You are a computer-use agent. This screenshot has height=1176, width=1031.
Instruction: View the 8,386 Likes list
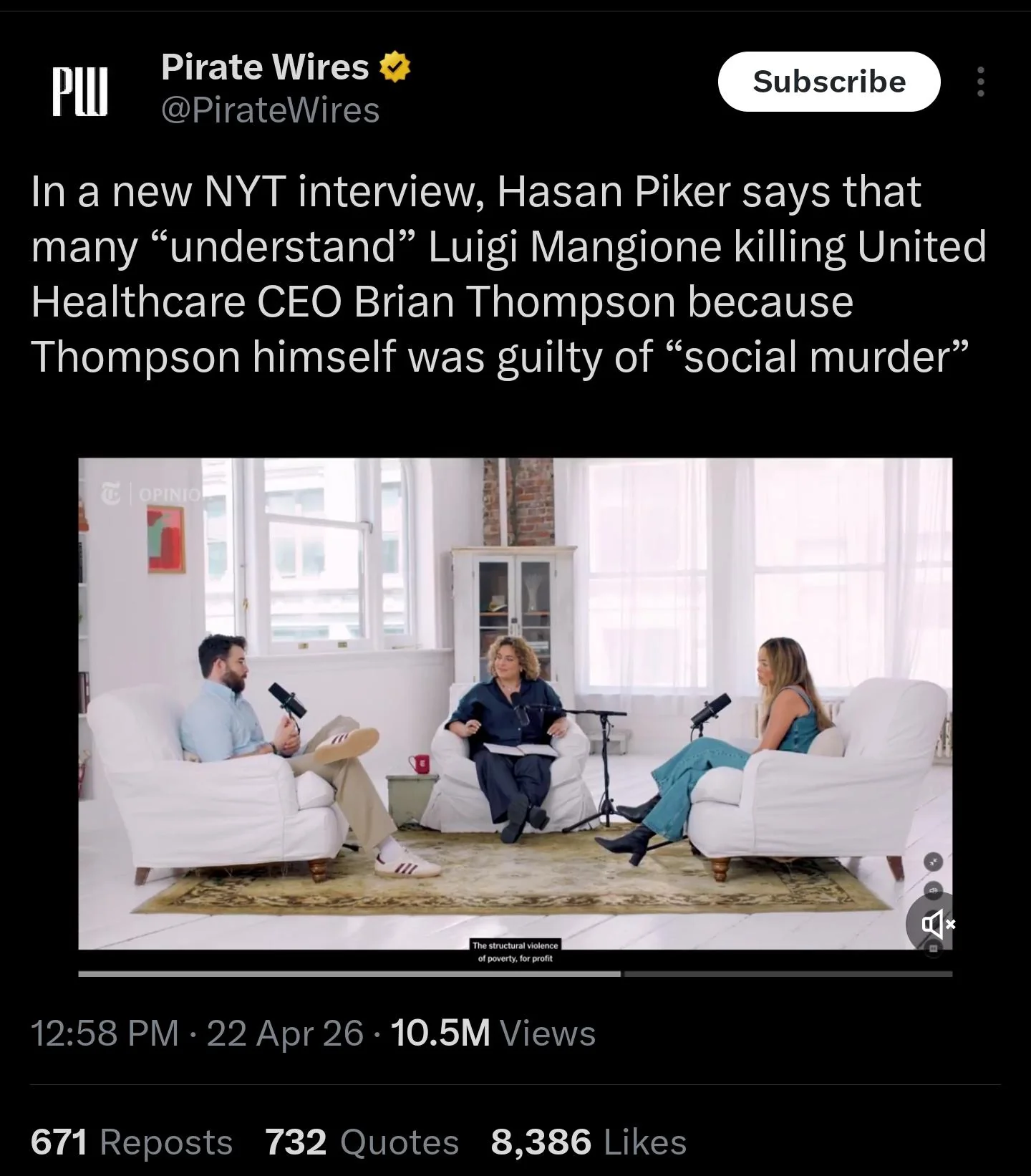pyautogui.click(x=588, y=1142)
